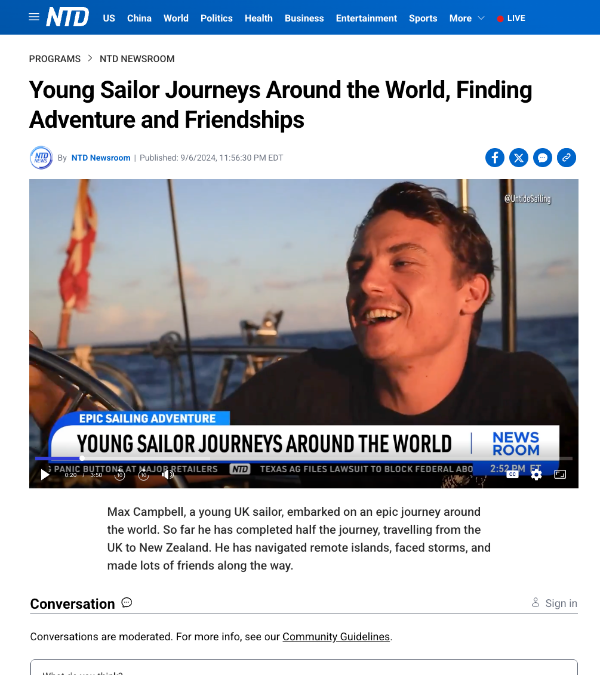
Task: Open the hamburger menu
Action: 34,17
